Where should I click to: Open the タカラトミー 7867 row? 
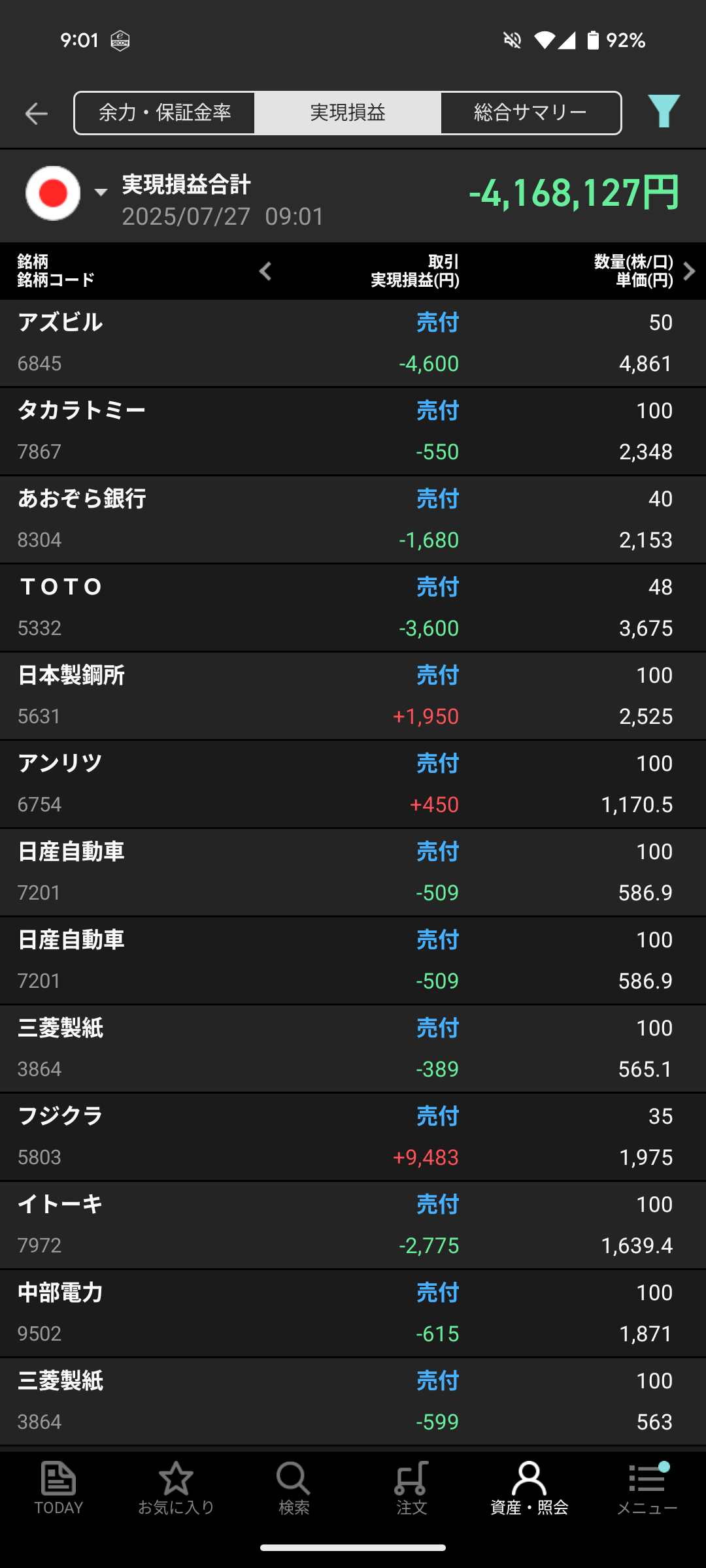(353, 432)
